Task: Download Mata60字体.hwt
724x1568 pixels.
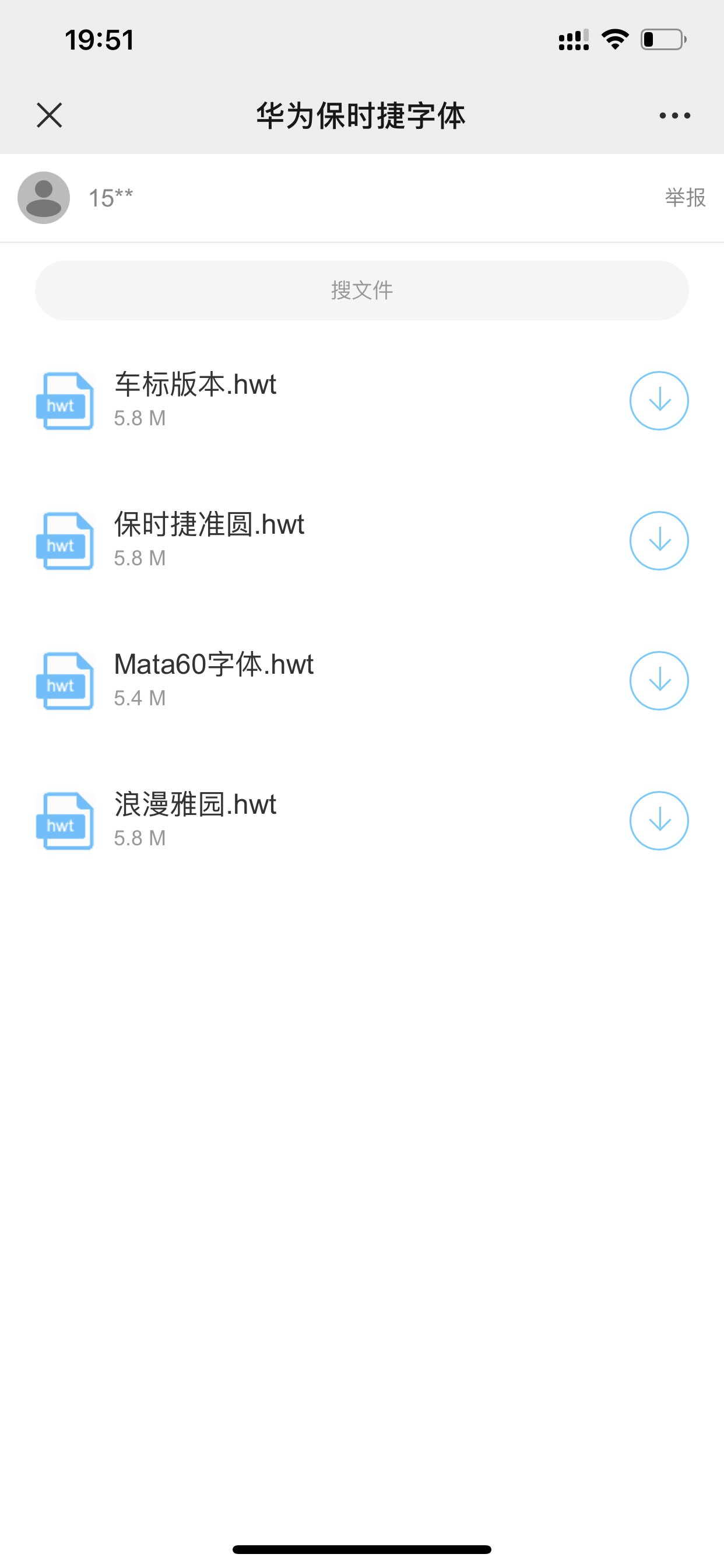Action: [659, 681]
